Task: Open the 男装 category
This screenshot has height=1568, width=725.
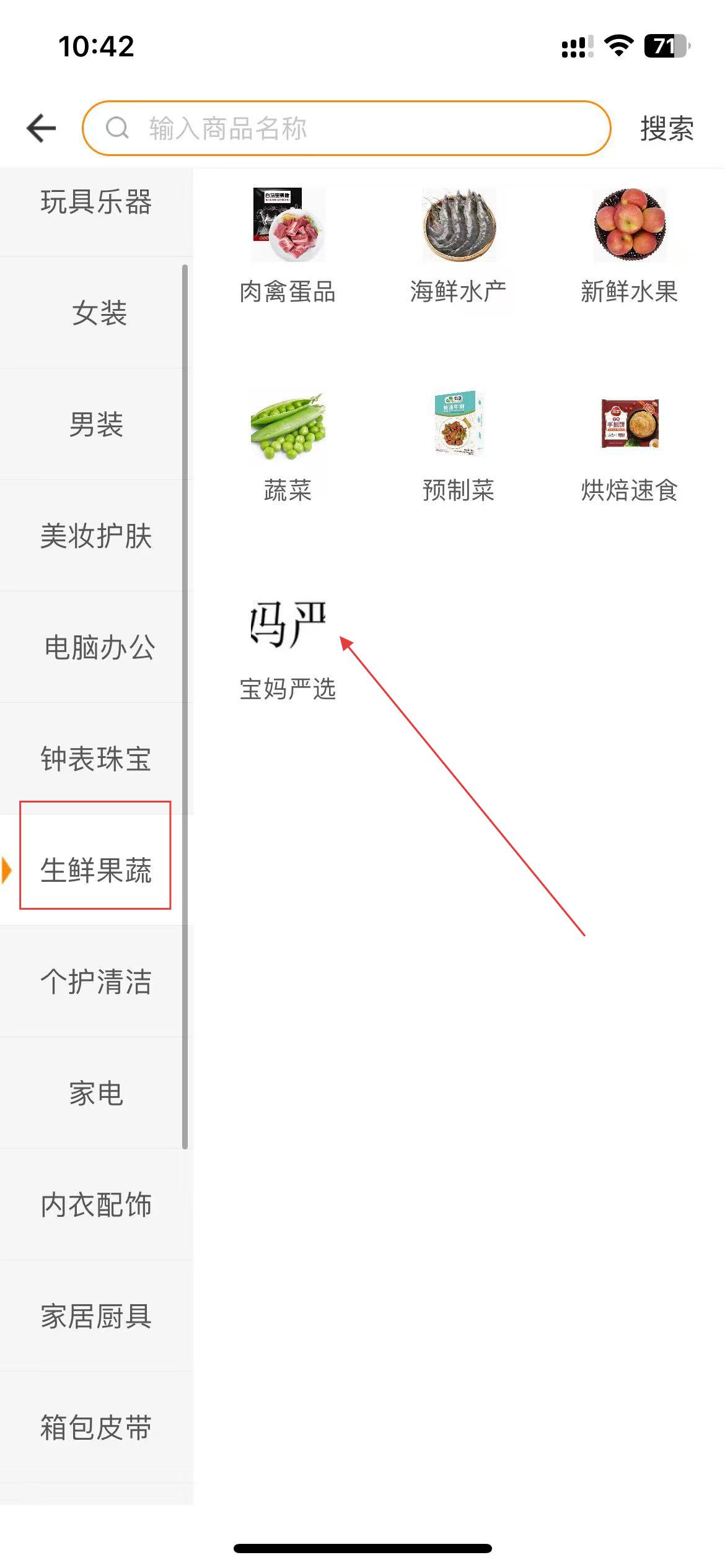Action: coord(96,424)
